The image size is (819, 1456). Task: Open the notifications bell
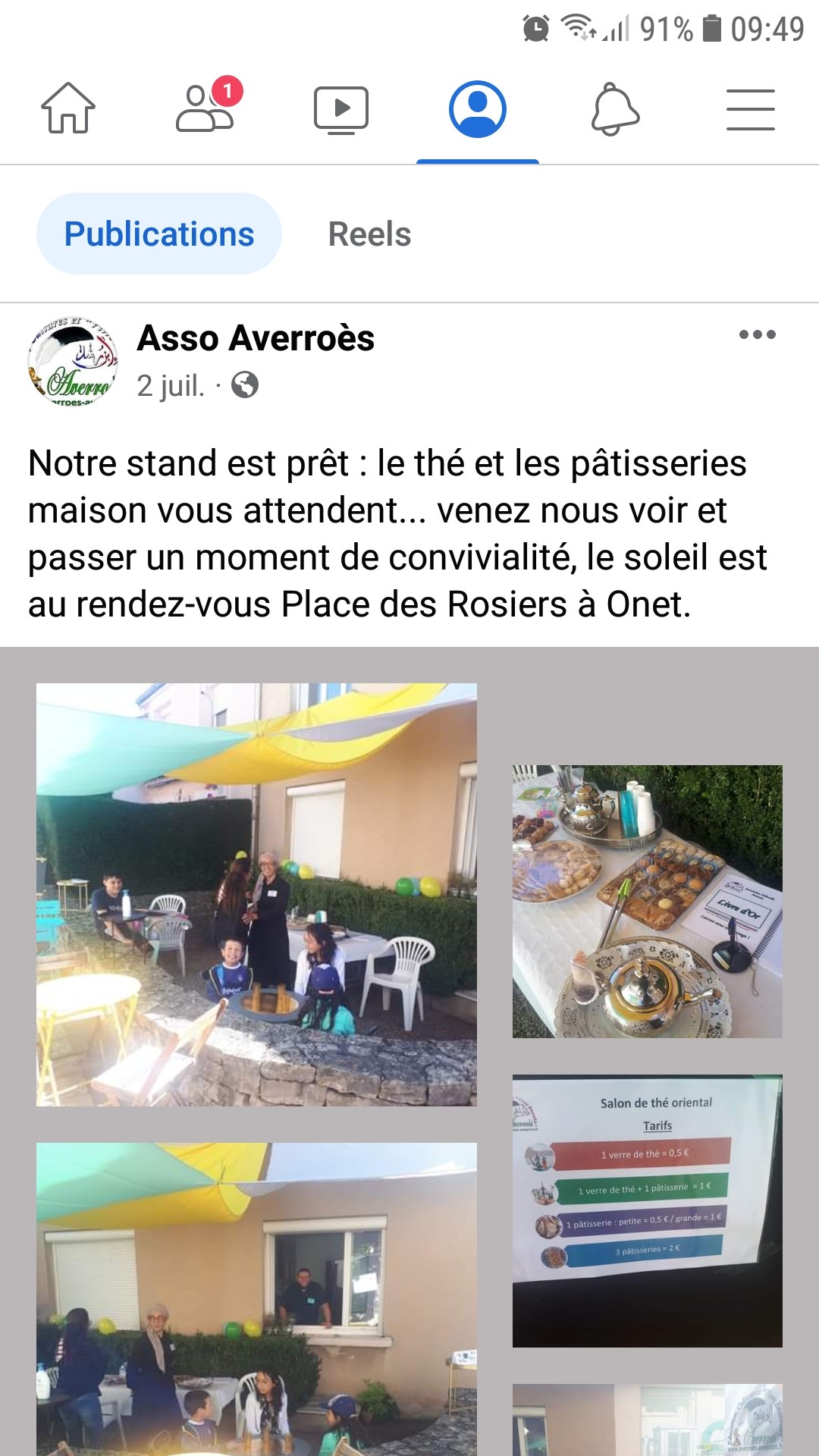click(x=615, y=110)
